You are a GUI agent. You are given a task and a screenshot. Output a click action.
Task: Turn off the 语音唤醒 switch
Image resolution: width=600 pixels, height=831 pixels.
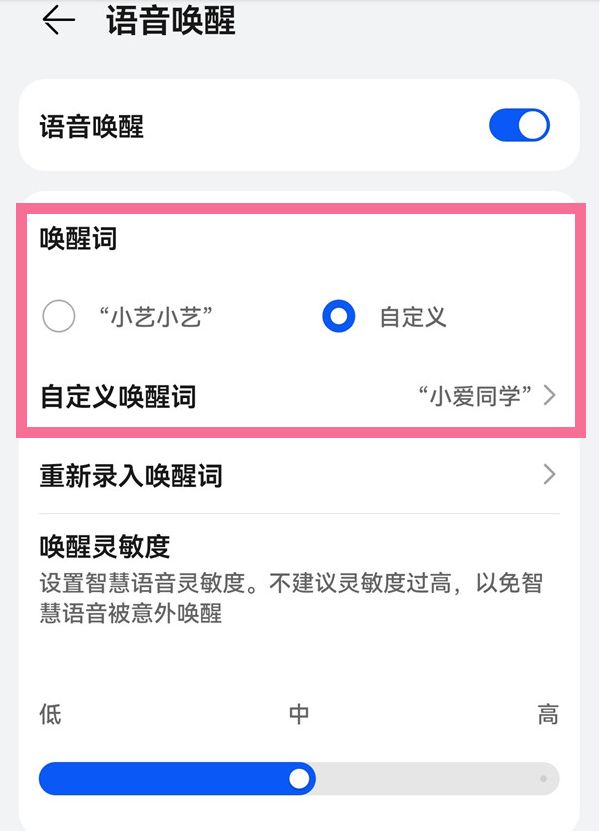click(519, 126)
